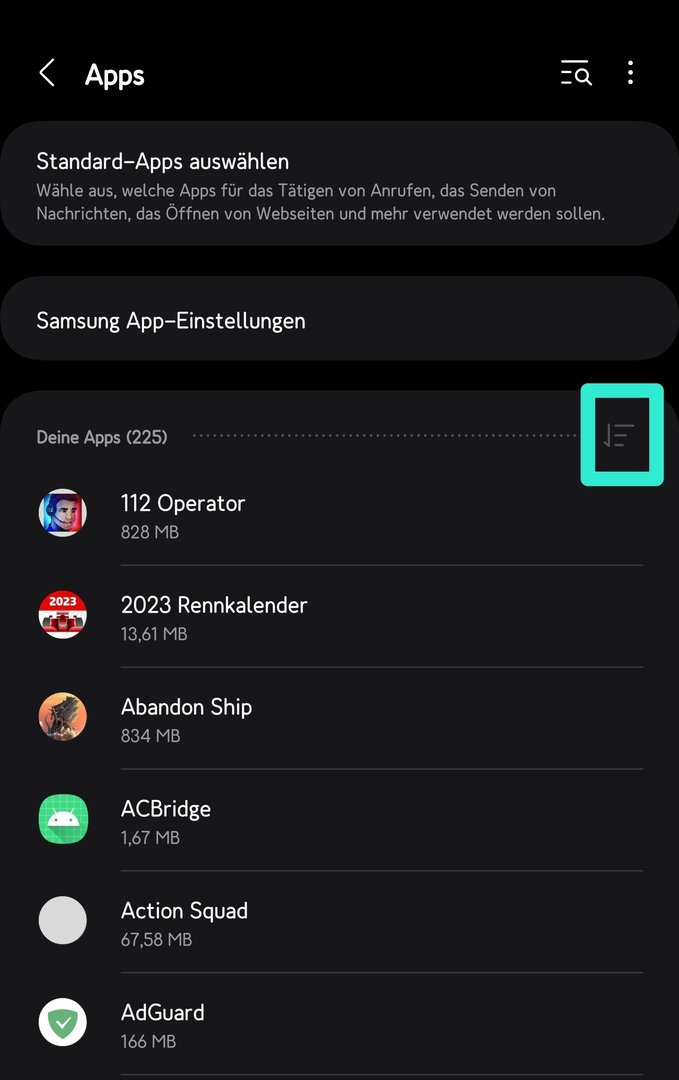Open ACBridge app details

[x=339, y=821]
